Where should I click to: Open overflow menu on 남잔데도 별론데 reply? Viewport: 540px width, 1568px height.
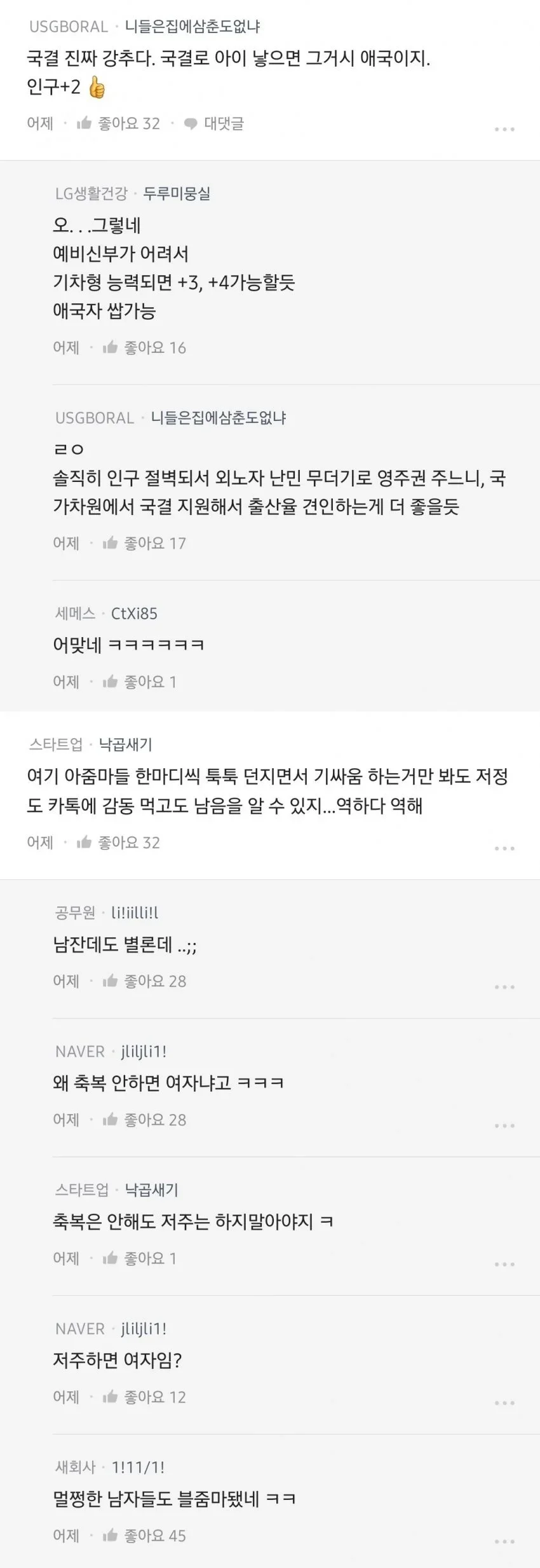click(x=504, y=987)
